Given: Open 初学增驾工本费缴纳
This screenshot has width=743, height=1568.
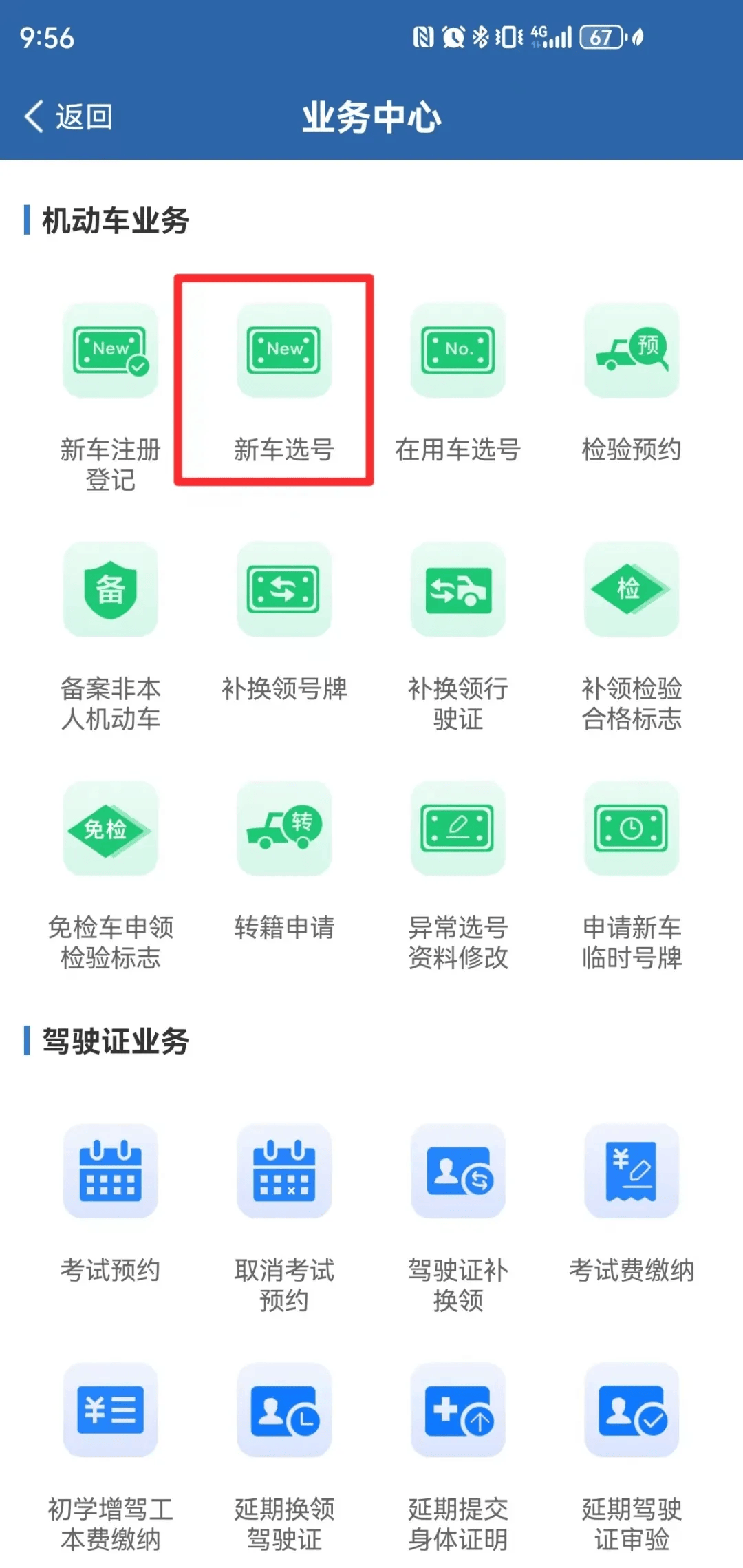Looking at the screenshot, I should (x=111, y=1410).
